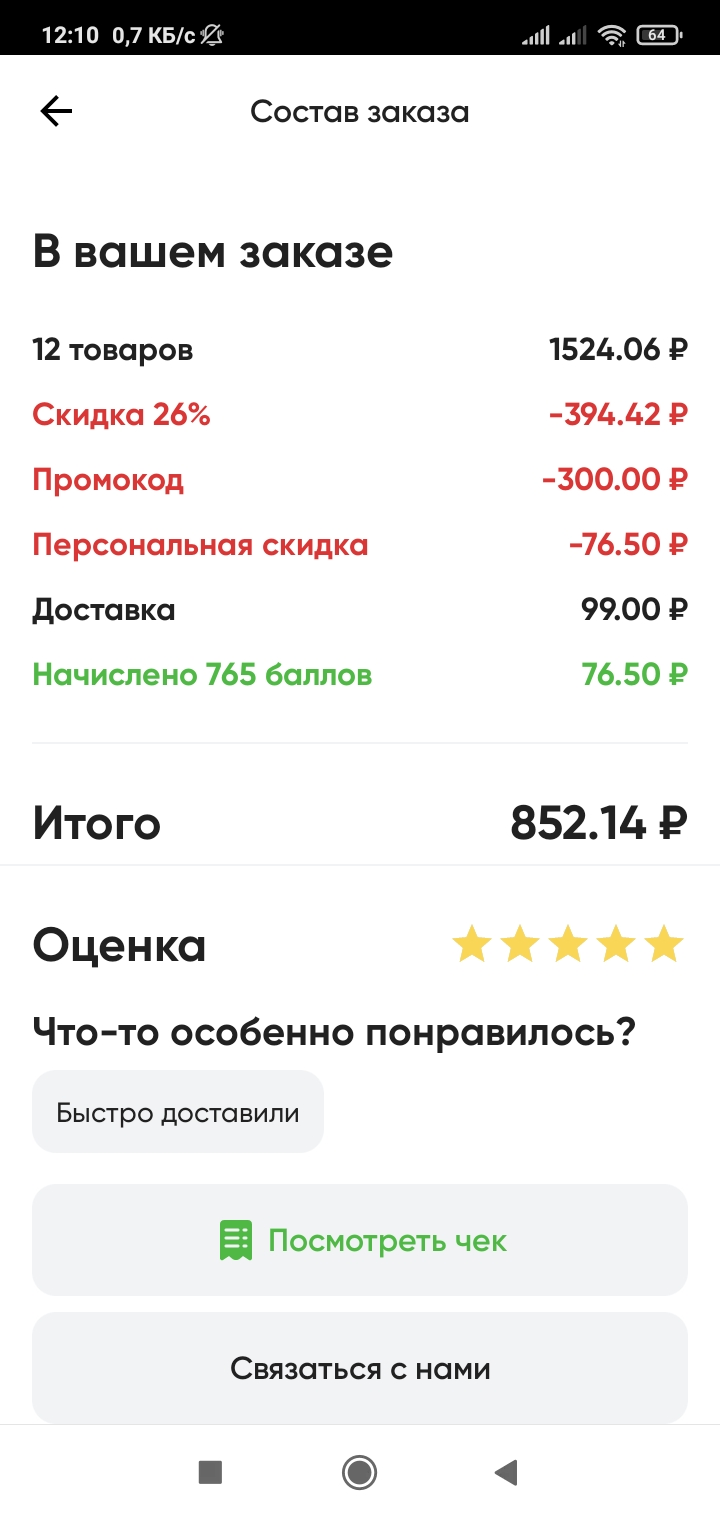Tap the system home button
The width and height of the screenshot is (720, 1520).
[x=359, y=1472]
